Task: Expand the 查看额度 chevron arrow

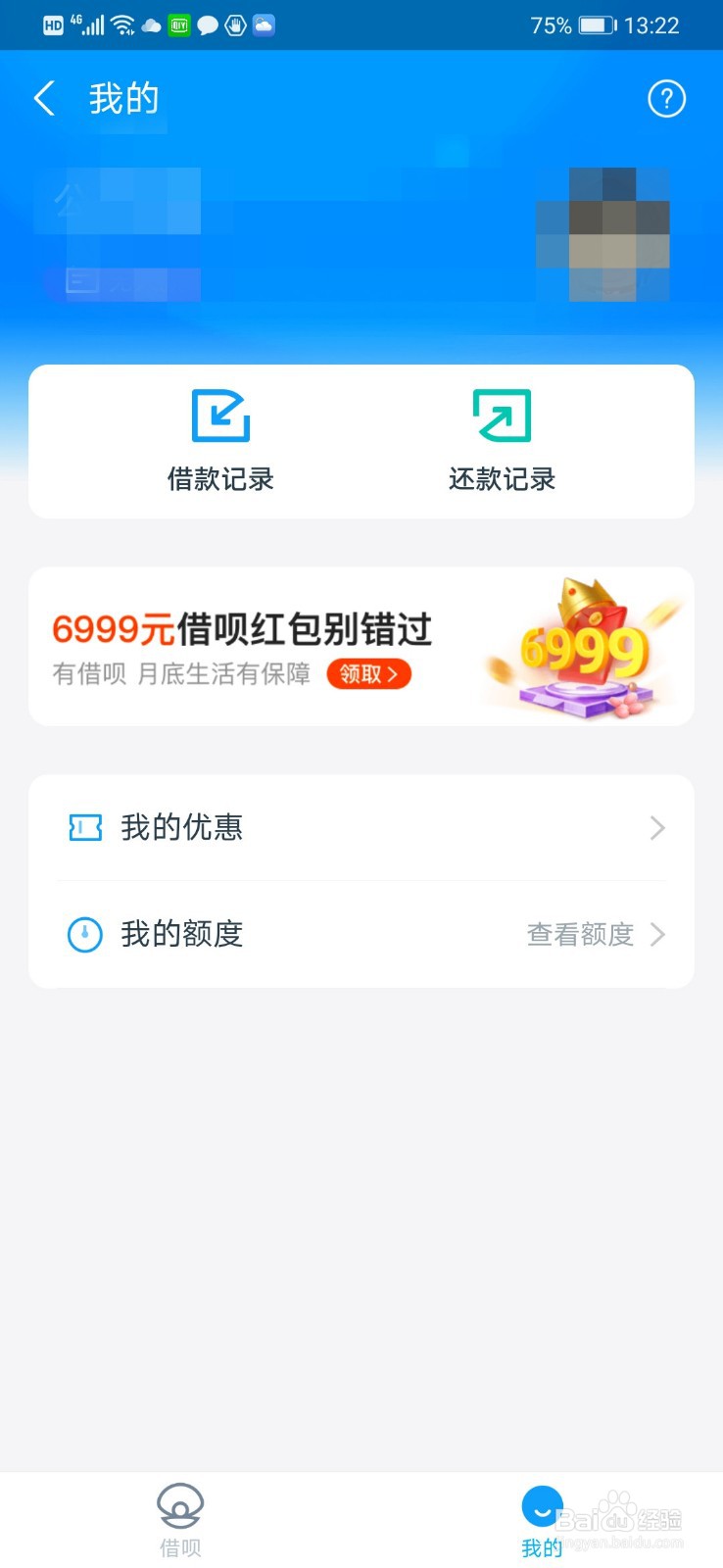Action: click(x=657, y=935)
